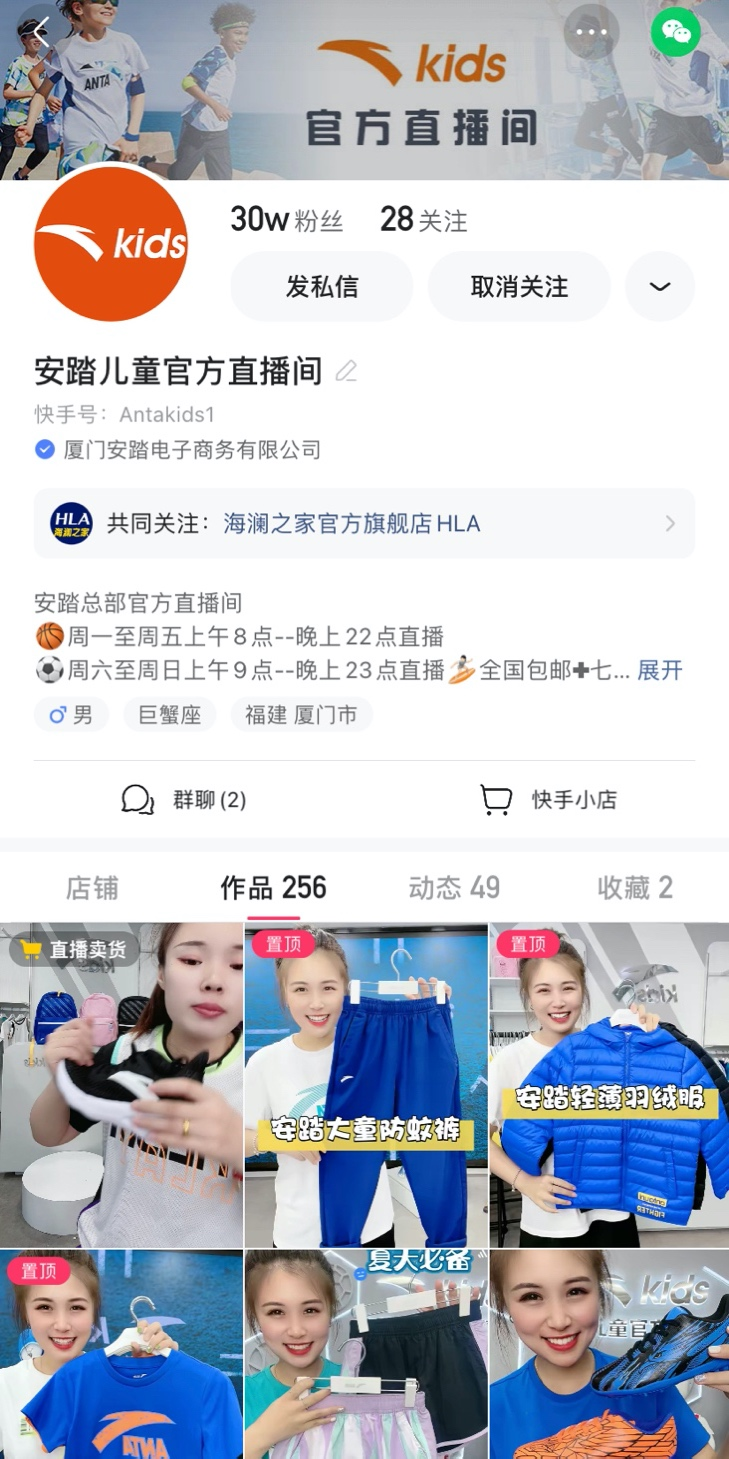This screenshot has height=1459, width=729.
Task: Enter the 直播卖货 live stream video
Action: 121,1085
